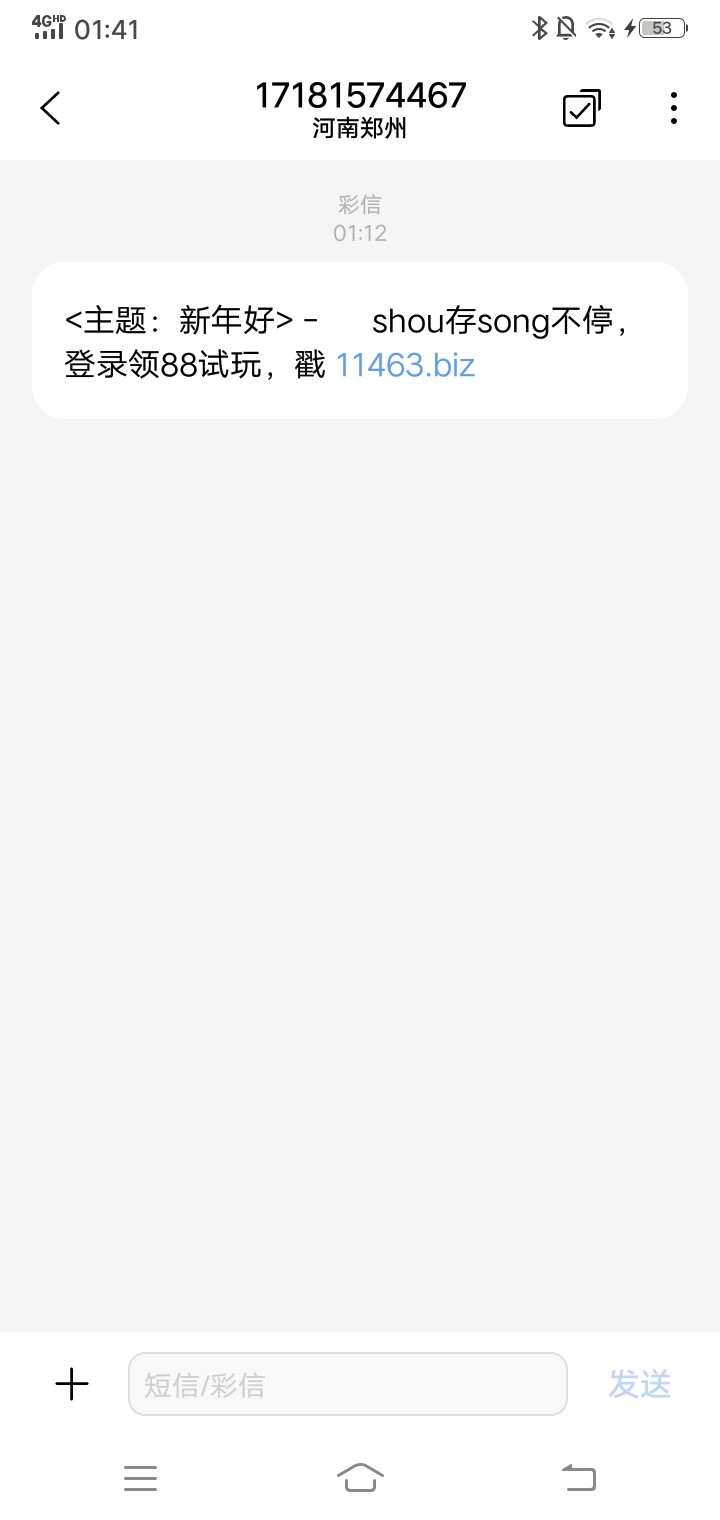Go to the home screen
The height and width of the screenshot is (1520, 720).
(360, 1477)
